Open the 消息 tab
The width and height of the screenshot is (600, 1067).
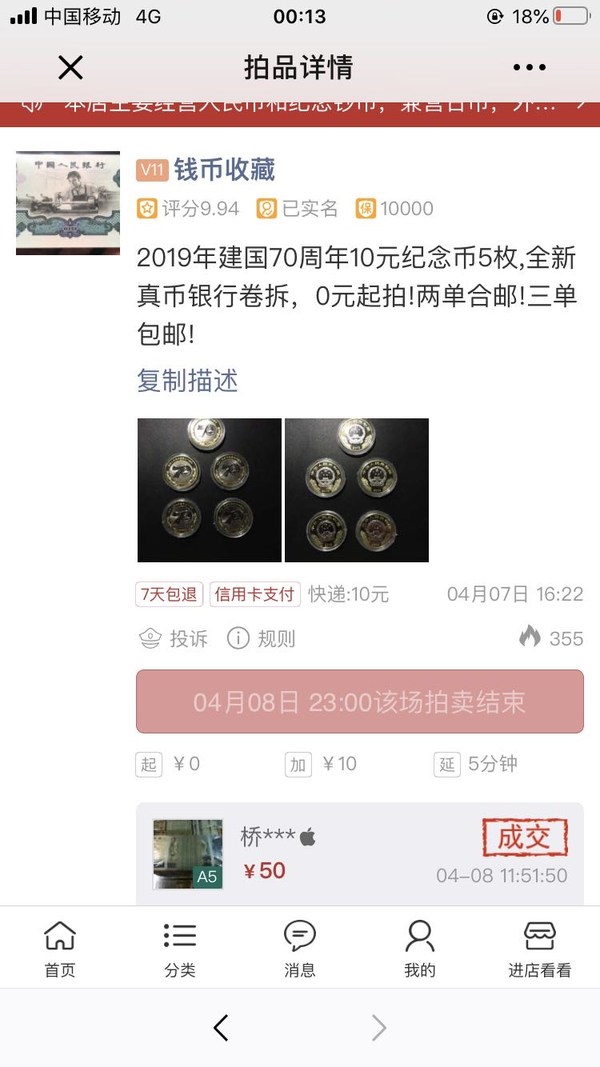(300, 948)
